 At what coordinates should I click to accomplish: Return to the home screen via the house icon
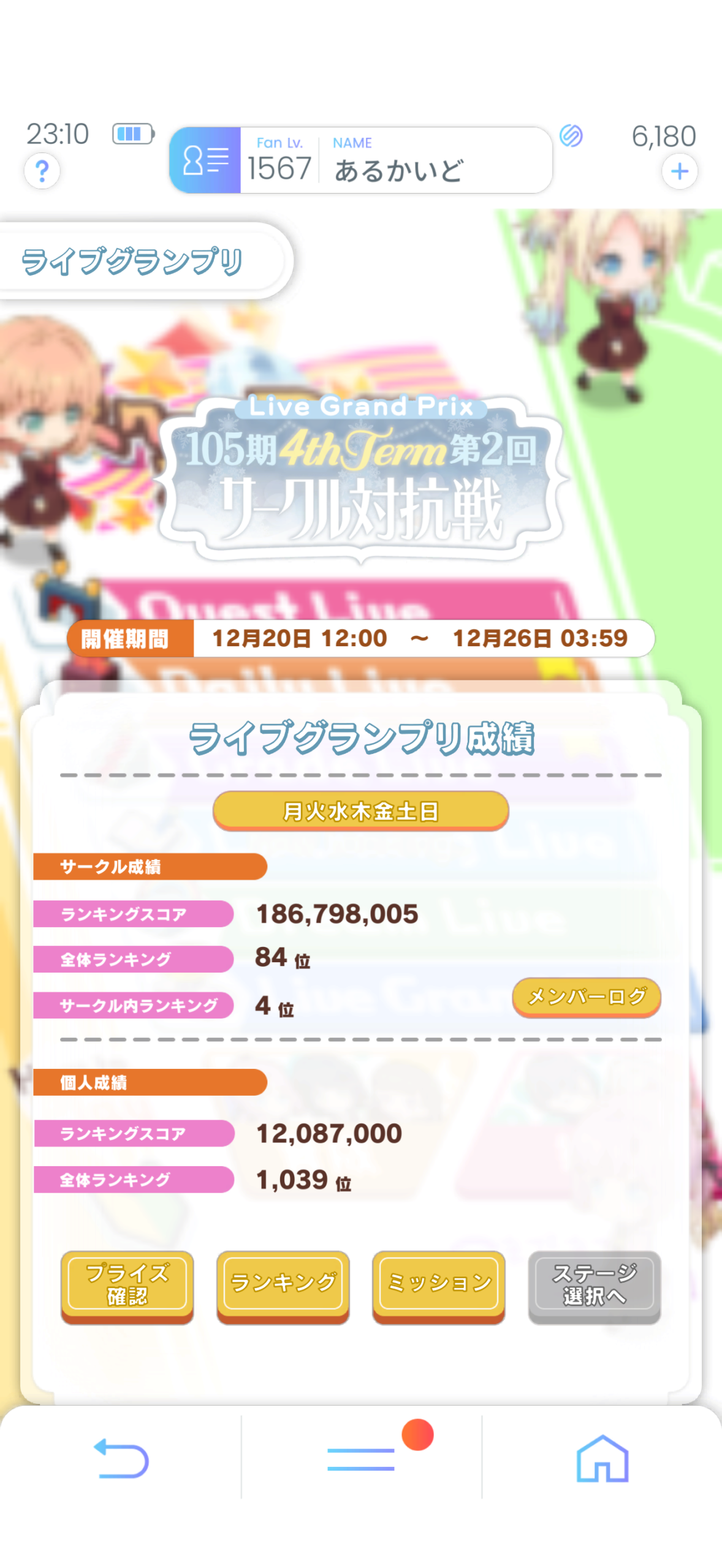(x=602, y=1458)
